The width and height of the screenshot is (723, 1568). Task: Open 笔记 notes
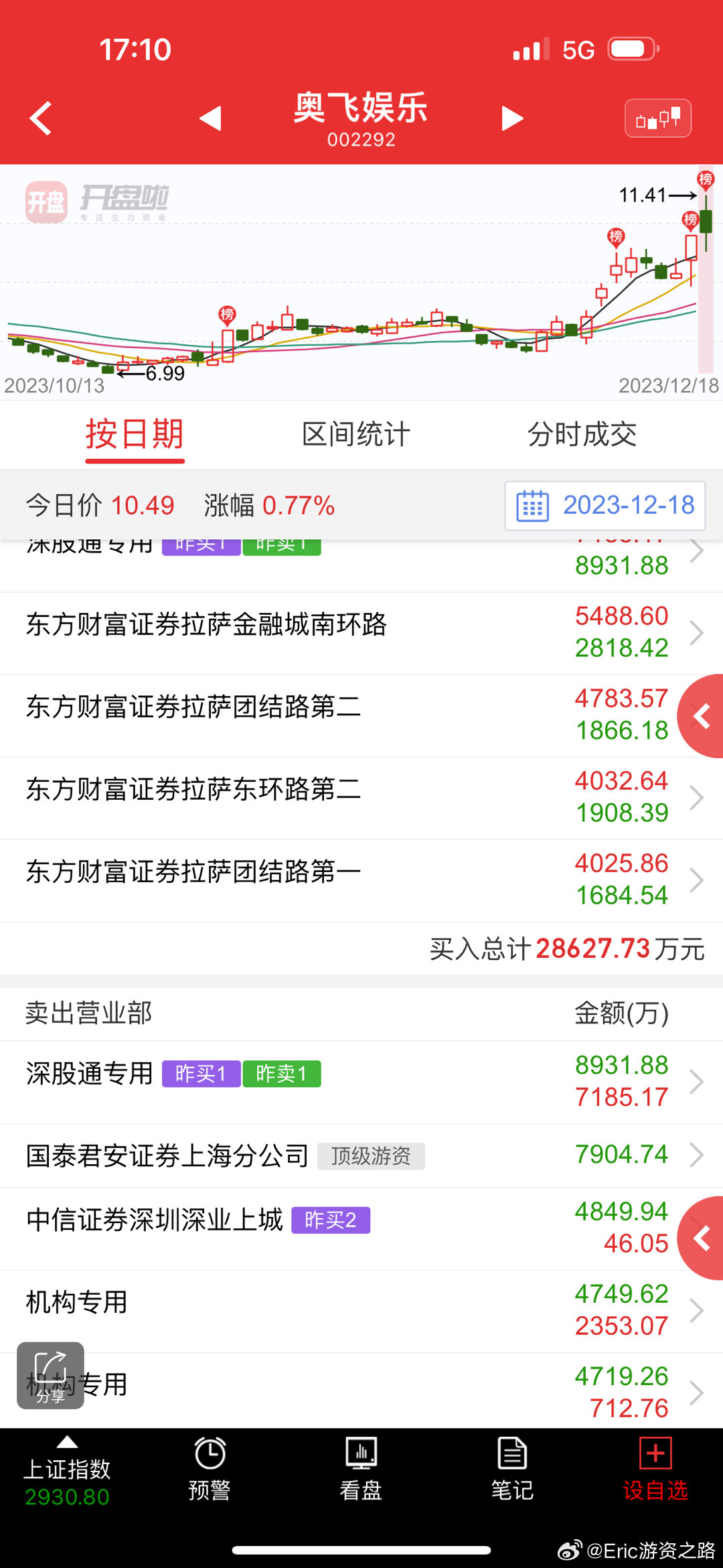pos(512,1470)
